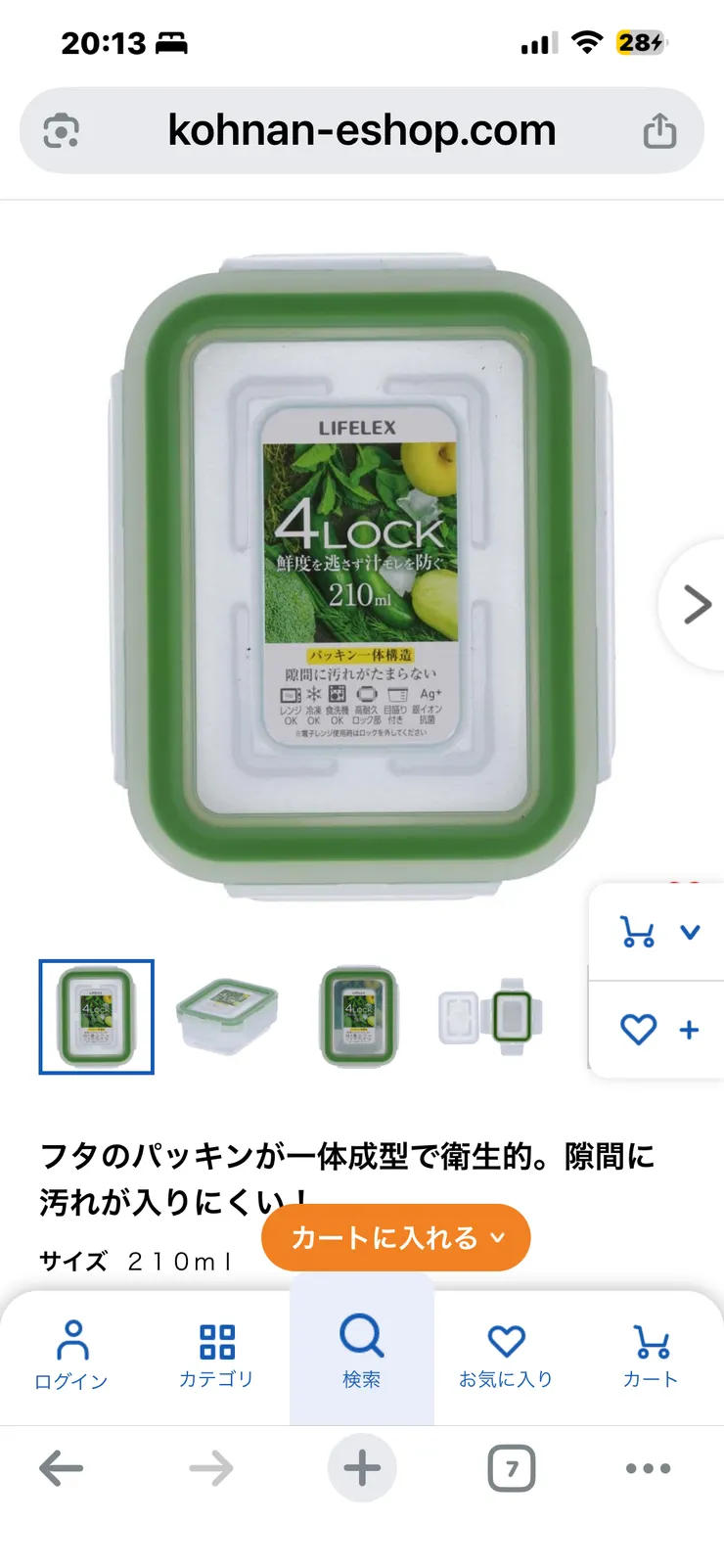
Task: Open a new browser tab
Action: [x=362, y=1468]
